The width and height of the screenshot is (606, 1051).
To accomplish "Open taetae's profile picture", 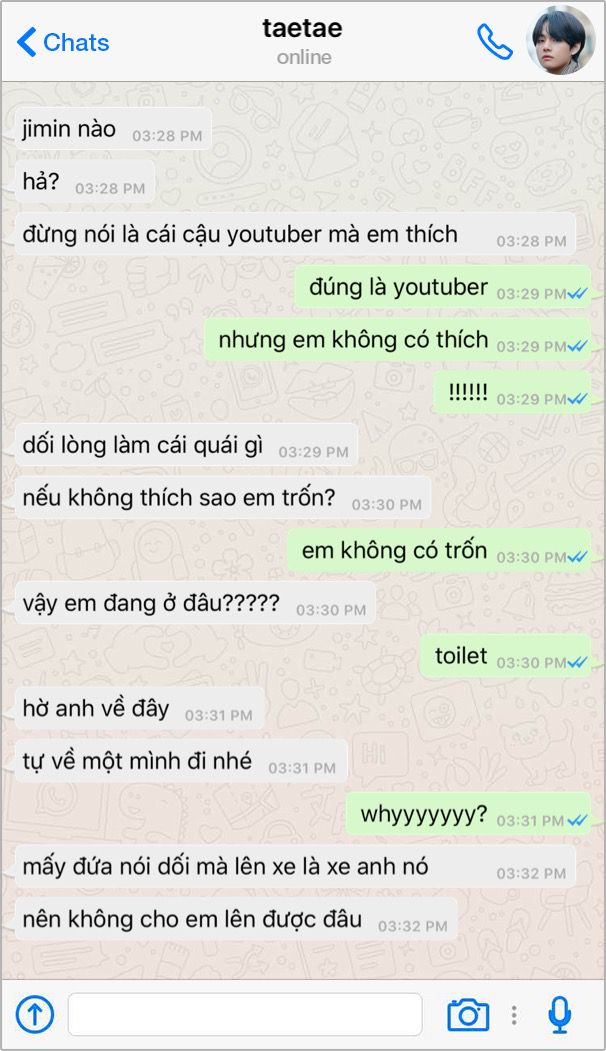I will click(560, 41).
